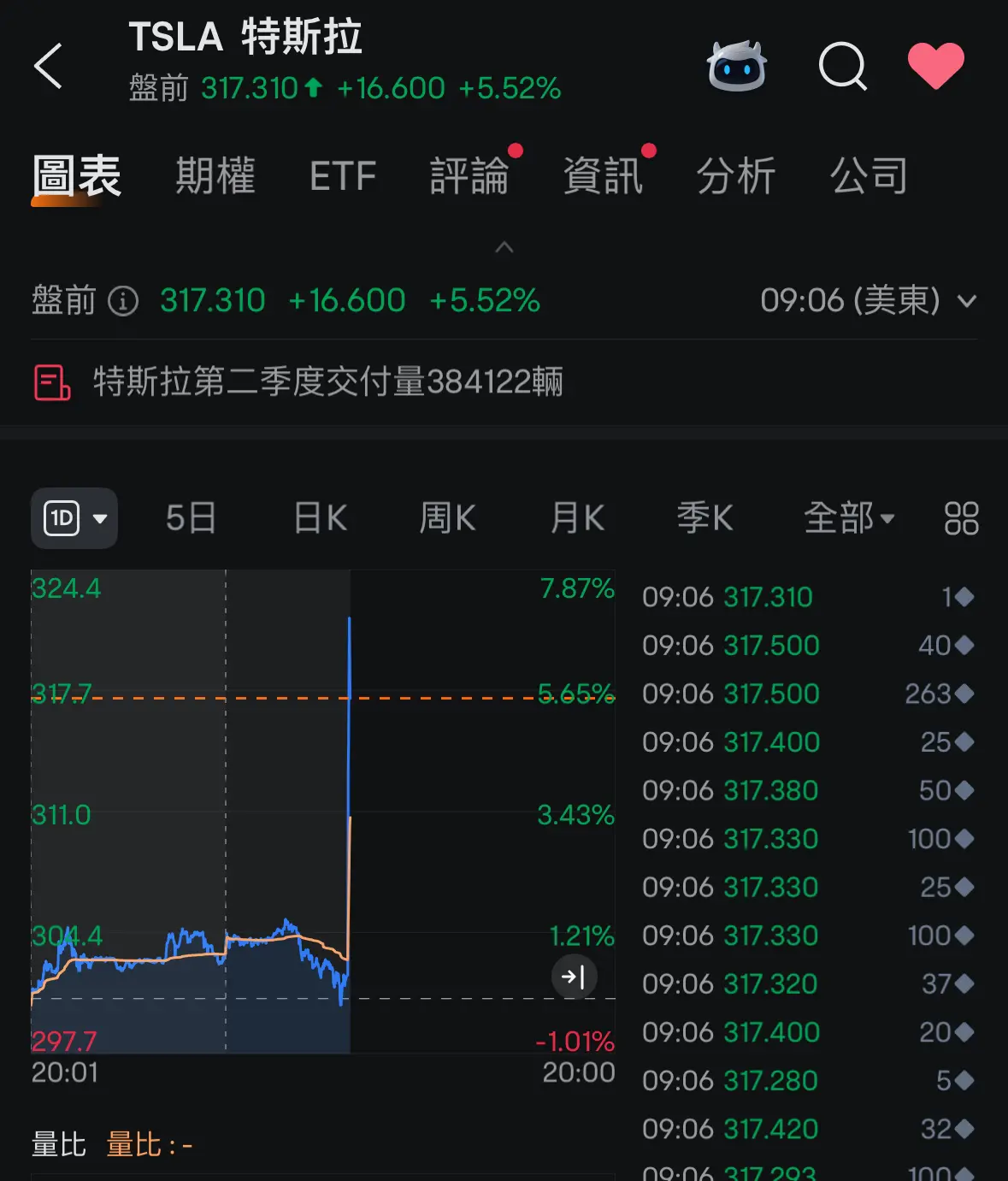
Task: Open news about 特斯拉第二季度交付量384122輛
Action: tap(328, 381)
